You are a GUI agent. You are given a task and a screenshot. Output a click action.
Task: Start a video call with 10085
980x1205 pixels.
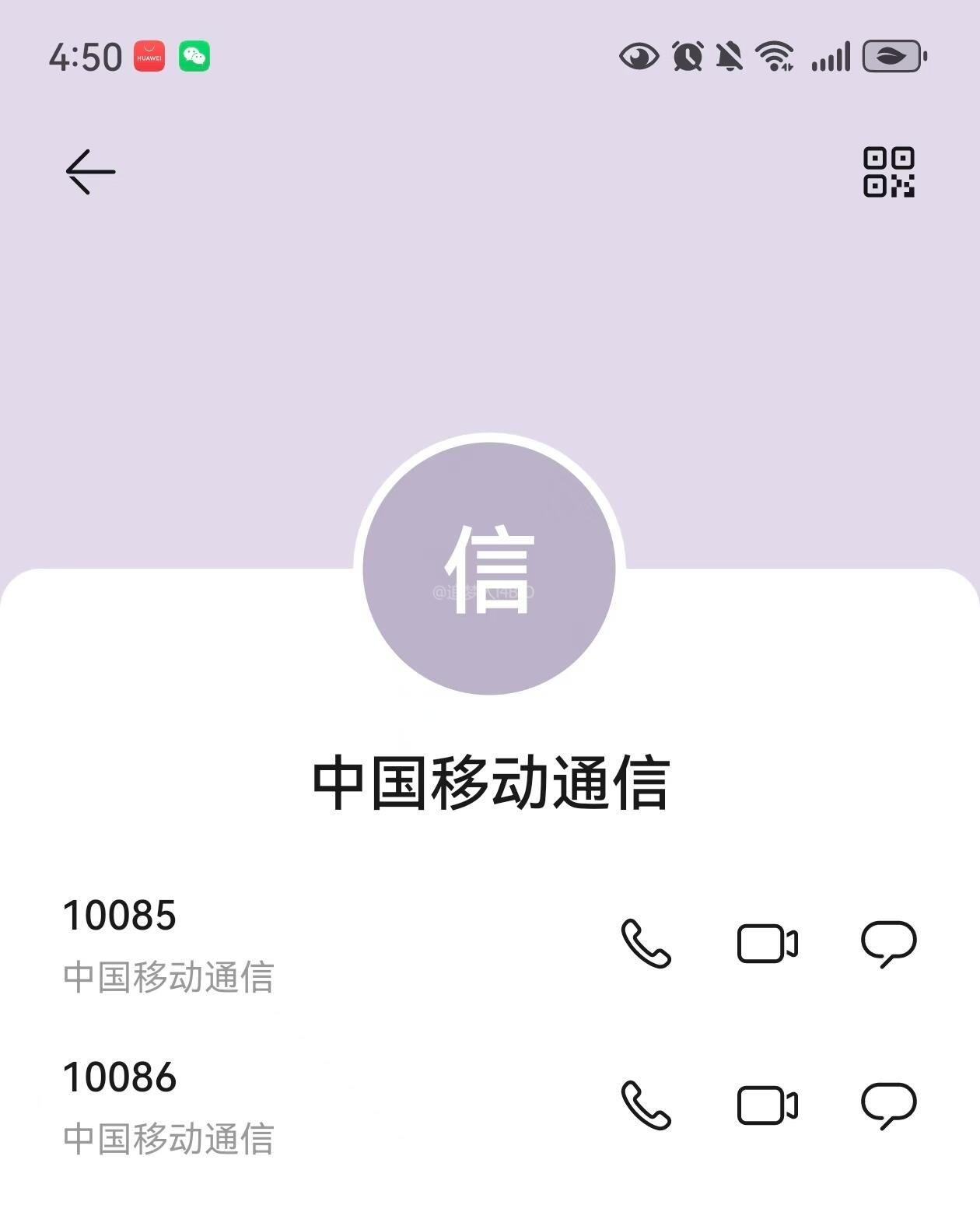point(767,944)
